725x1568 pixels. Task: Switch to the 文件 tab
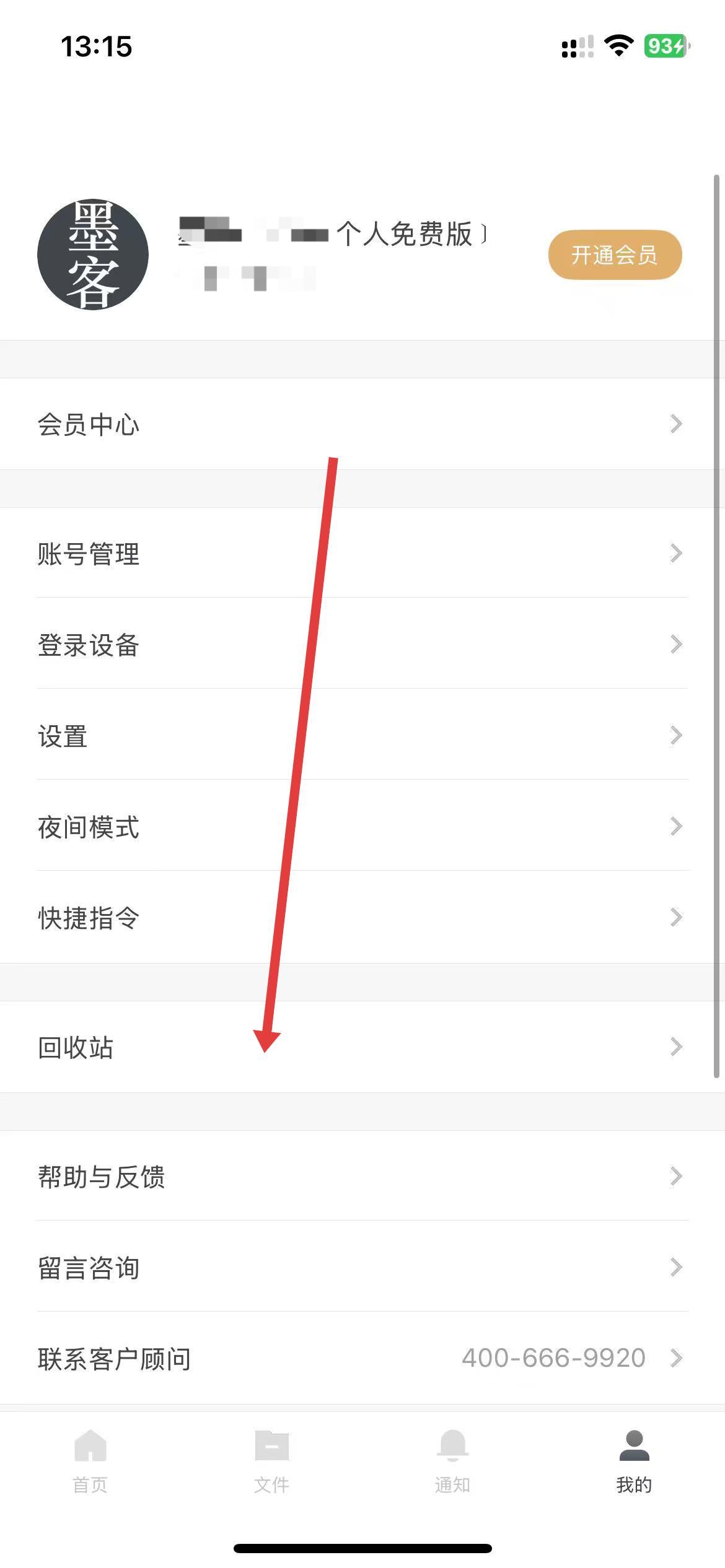(x=271, y=1461)
